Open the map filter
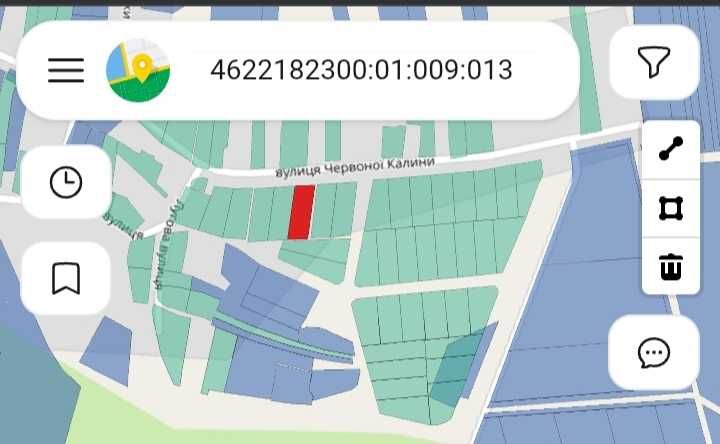The height and width of the screenshot is (444, 720). point(653,62)
